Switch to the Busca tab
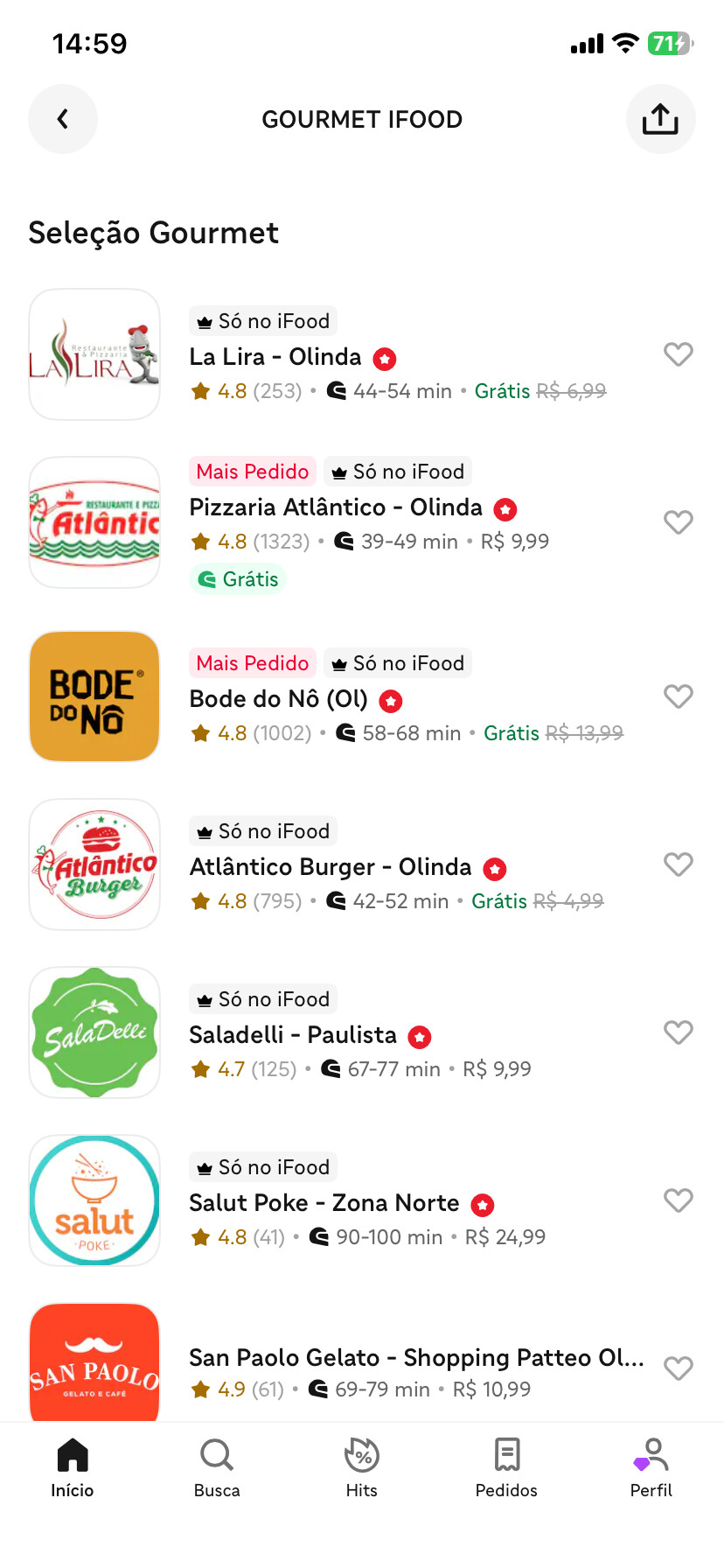 tap(217, 1468)
